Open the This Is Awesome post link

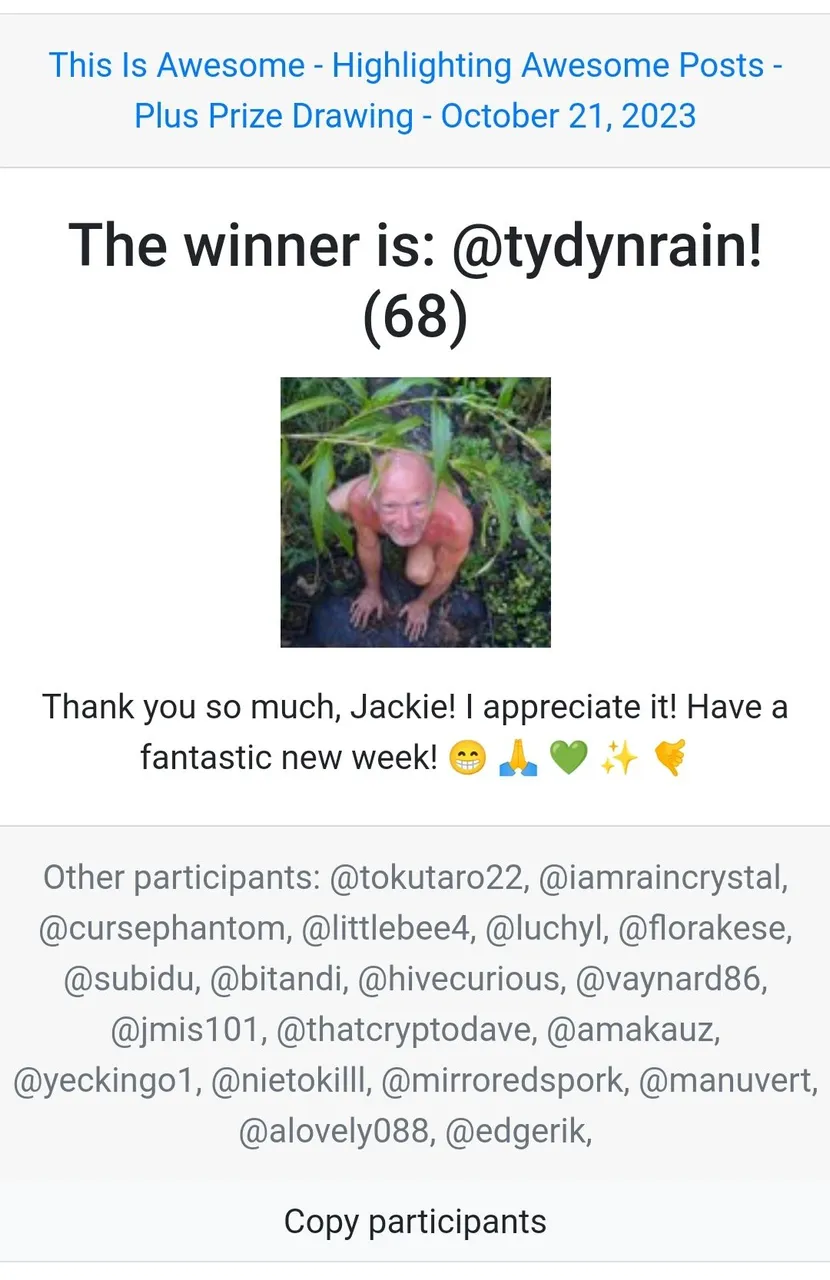[415, 91]
